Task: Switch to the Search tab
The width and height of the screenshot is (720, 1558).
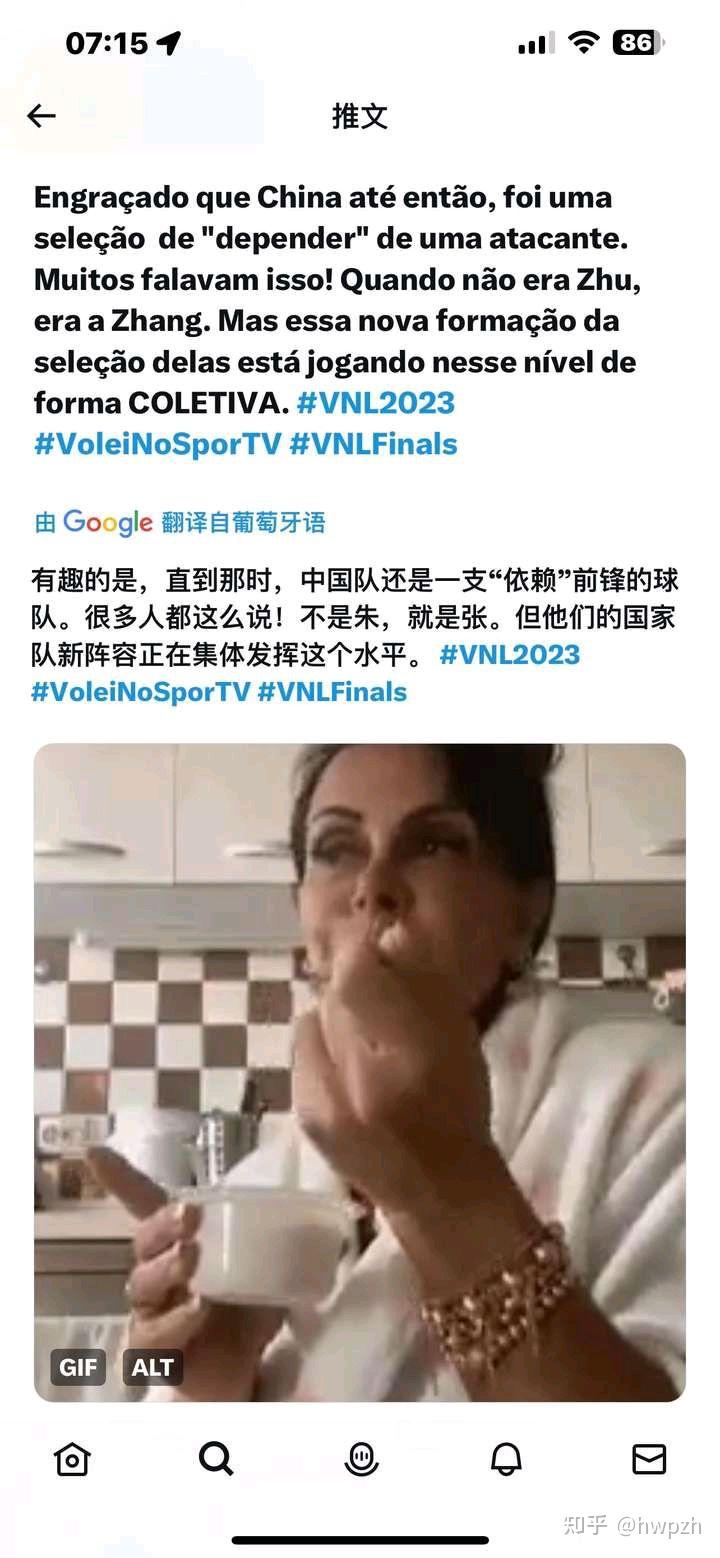Action: [216, 1459]
